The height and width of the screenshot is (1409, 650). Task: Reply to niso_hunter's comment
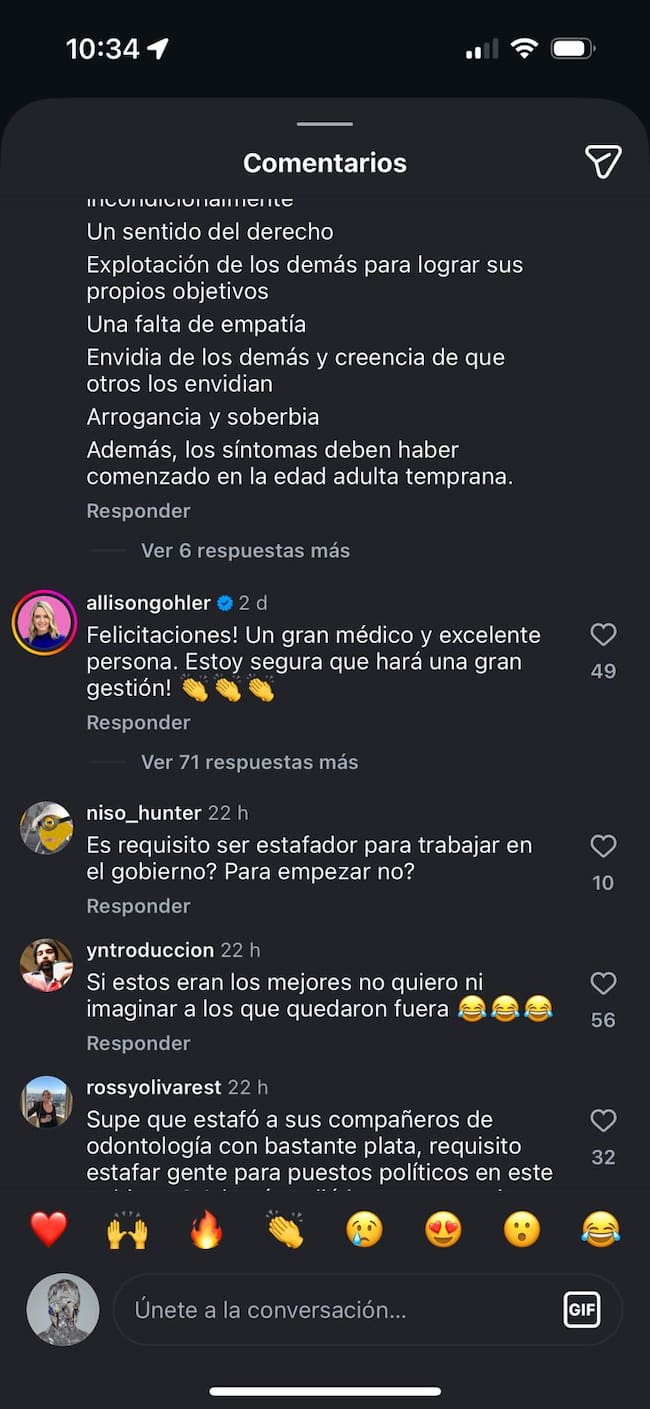tap(138, 906)
